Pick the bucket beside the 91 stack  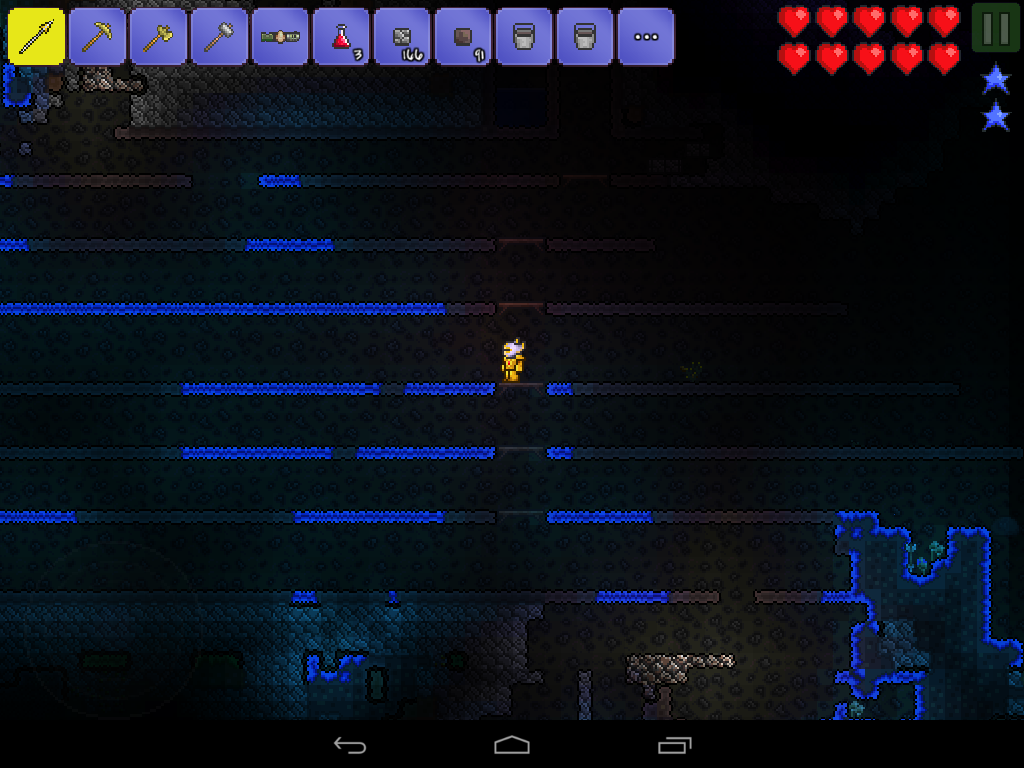click(525, 37)
